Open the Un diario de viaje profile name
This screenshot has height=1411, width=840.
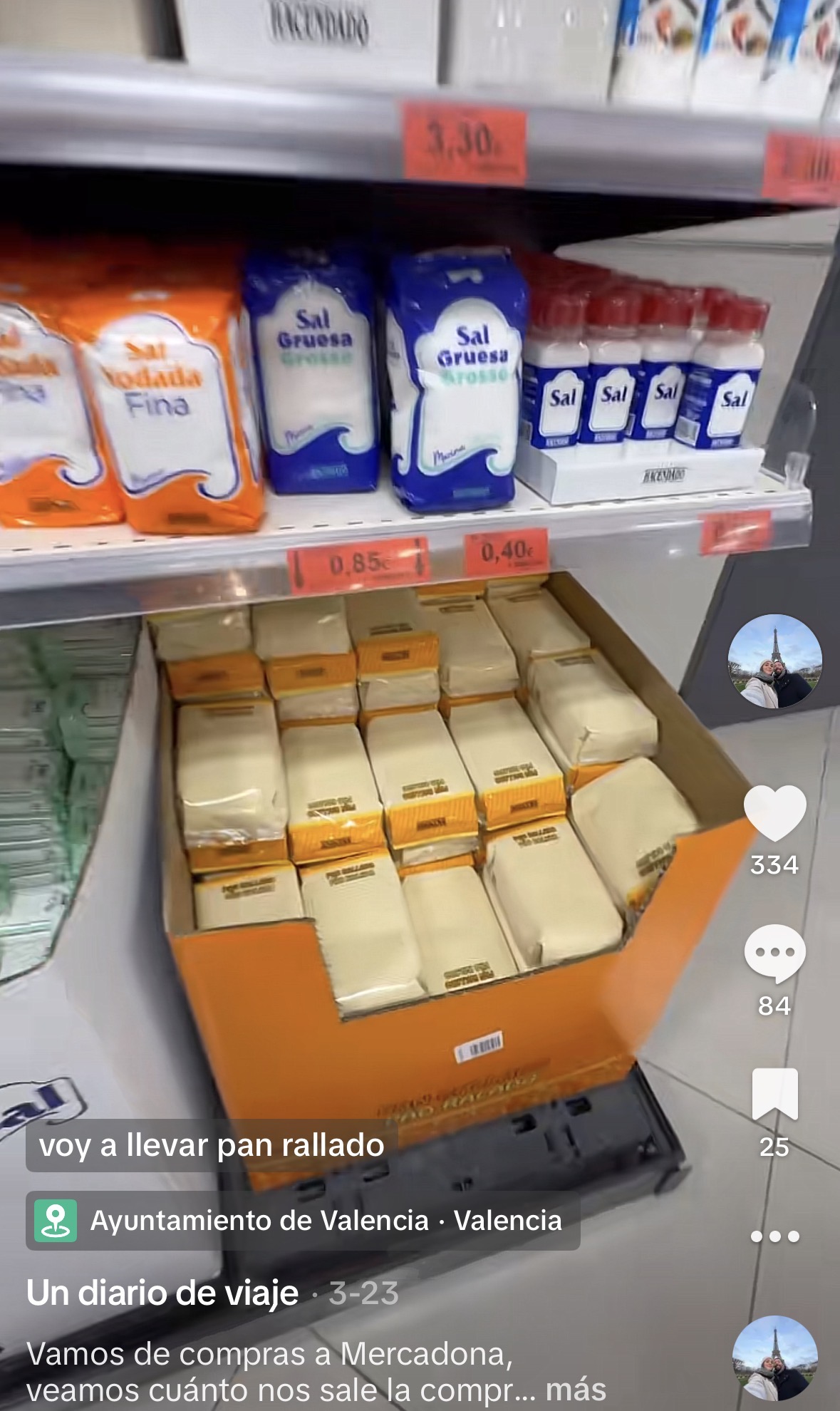[162, 1293]
